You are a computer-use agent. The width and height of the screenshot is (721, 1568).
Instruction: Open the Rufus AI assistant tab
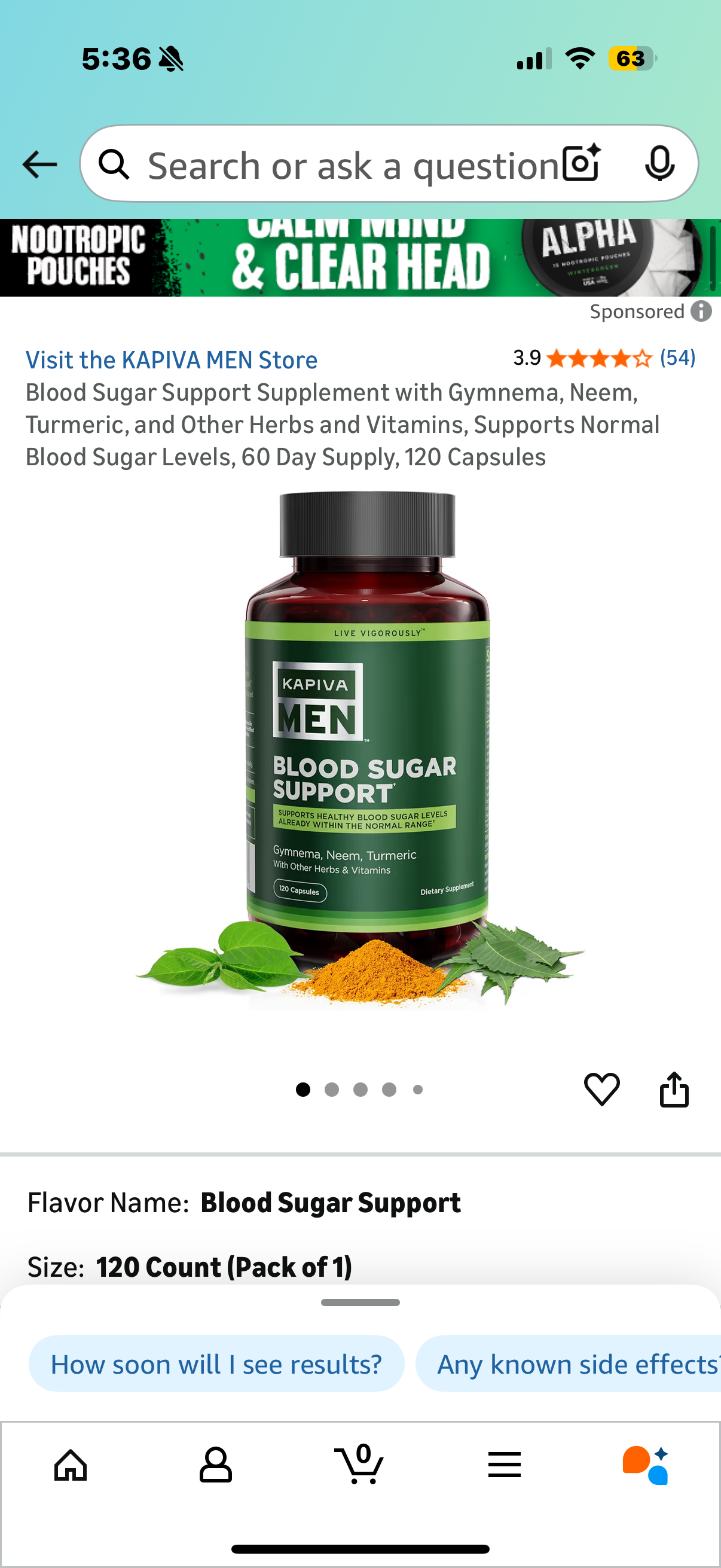646,1465
